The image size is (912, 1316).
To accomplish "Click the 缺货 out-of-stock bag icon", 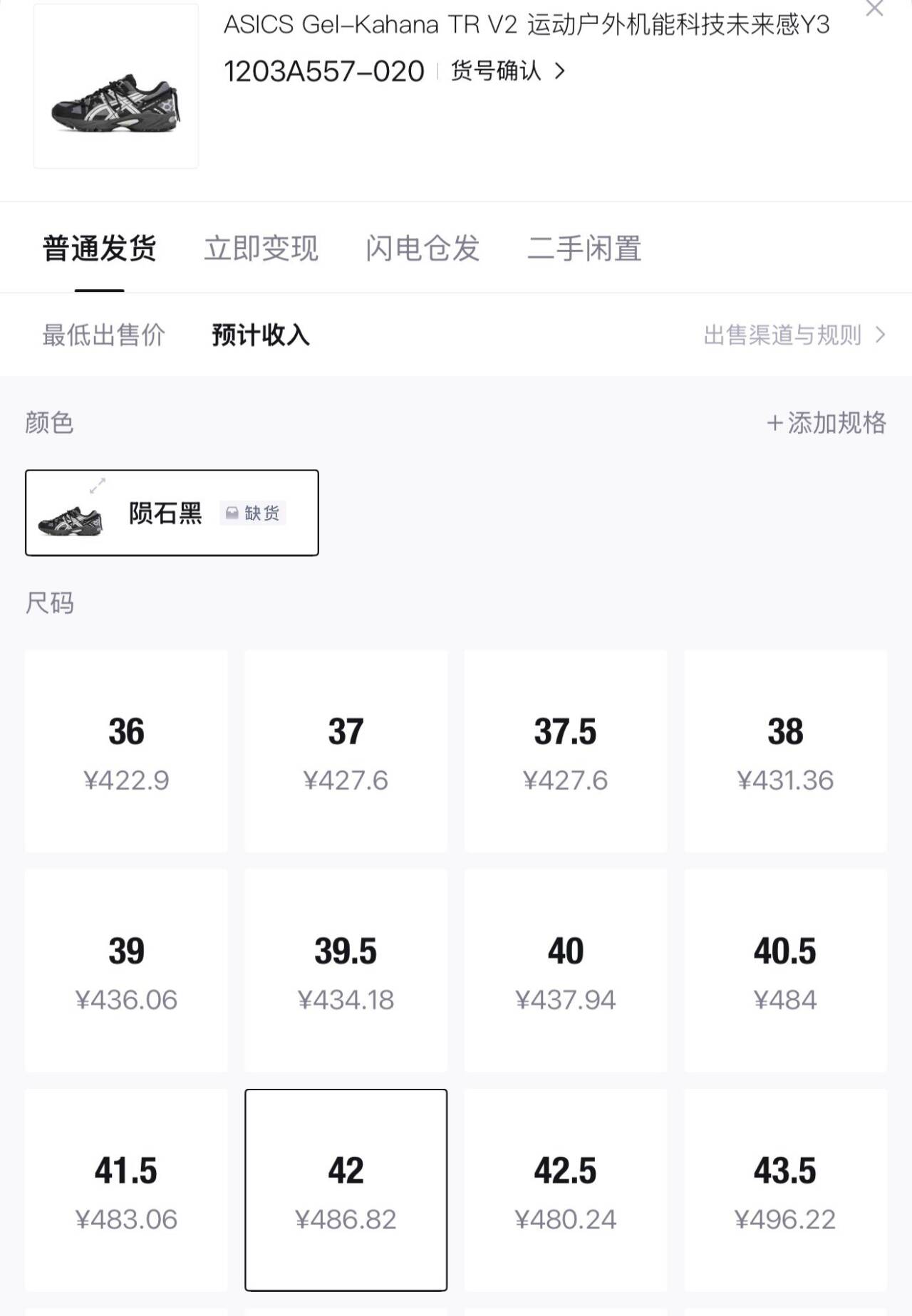I will 232,513.
